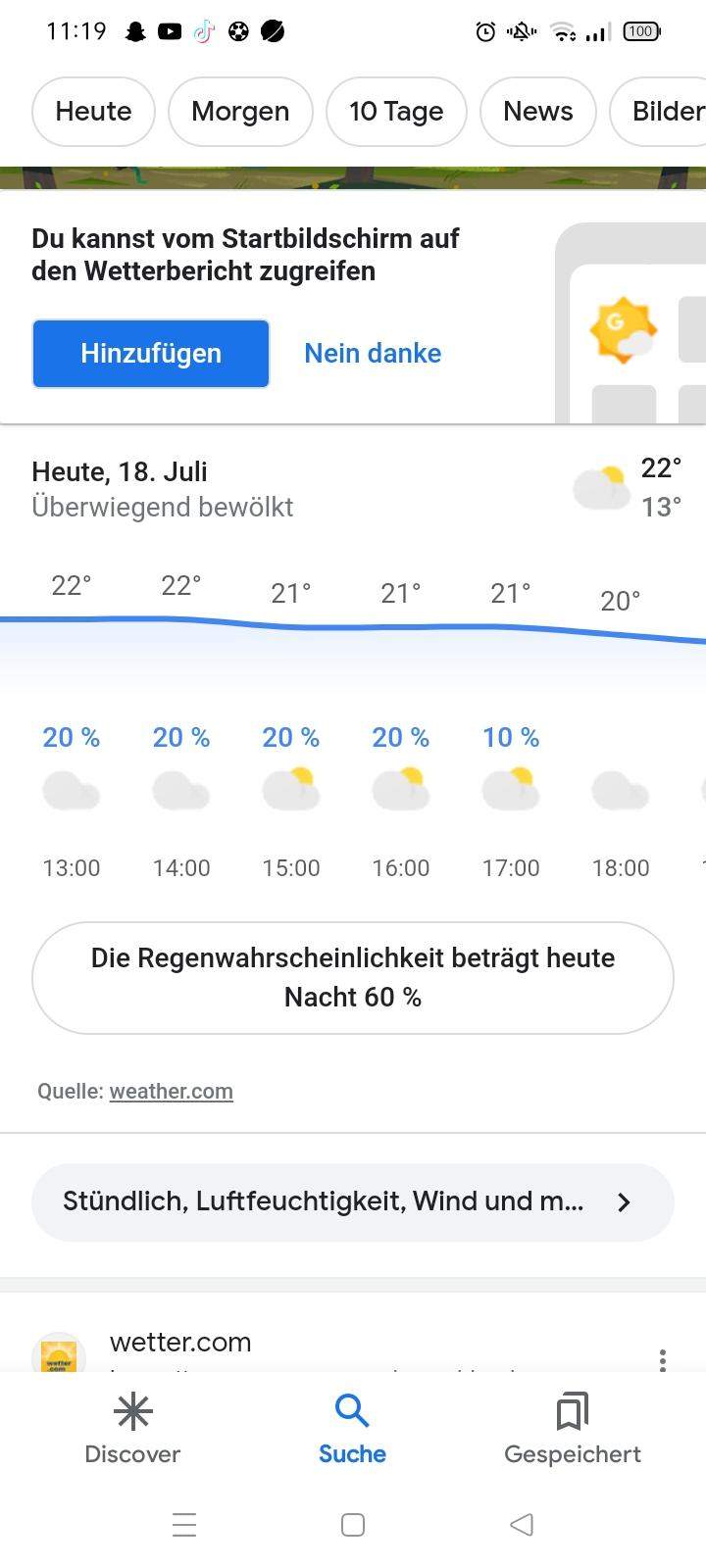Tap the alarm clock icon in the status bar
This screenshot has height=1568, width=706.
484,31
